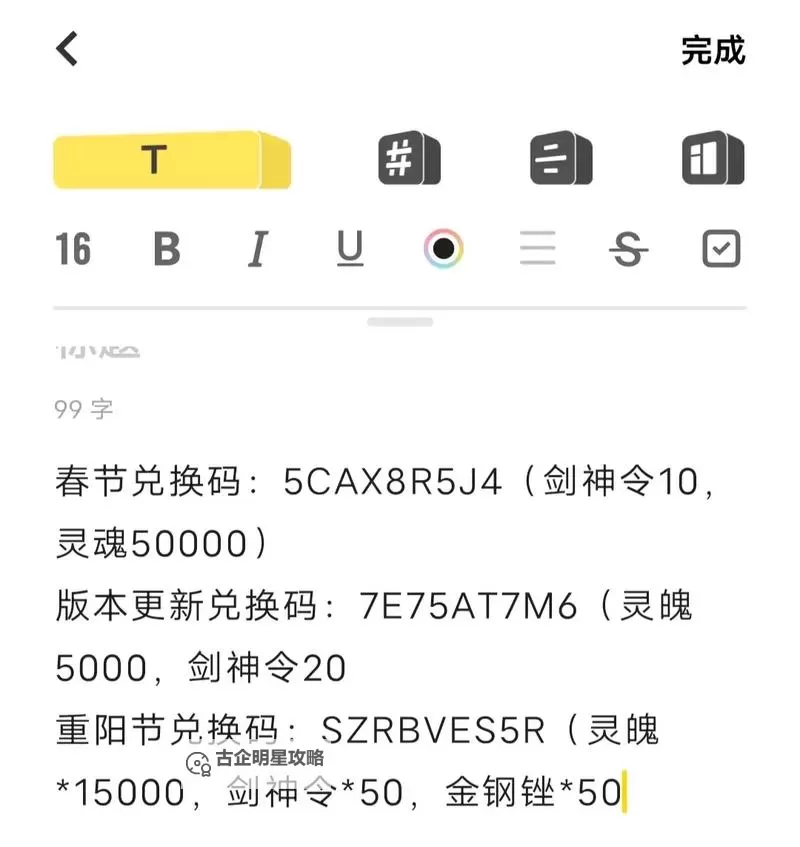Toggle underline formatting
This screenshot has height=847, width=800.
click(x=348, y=249)
